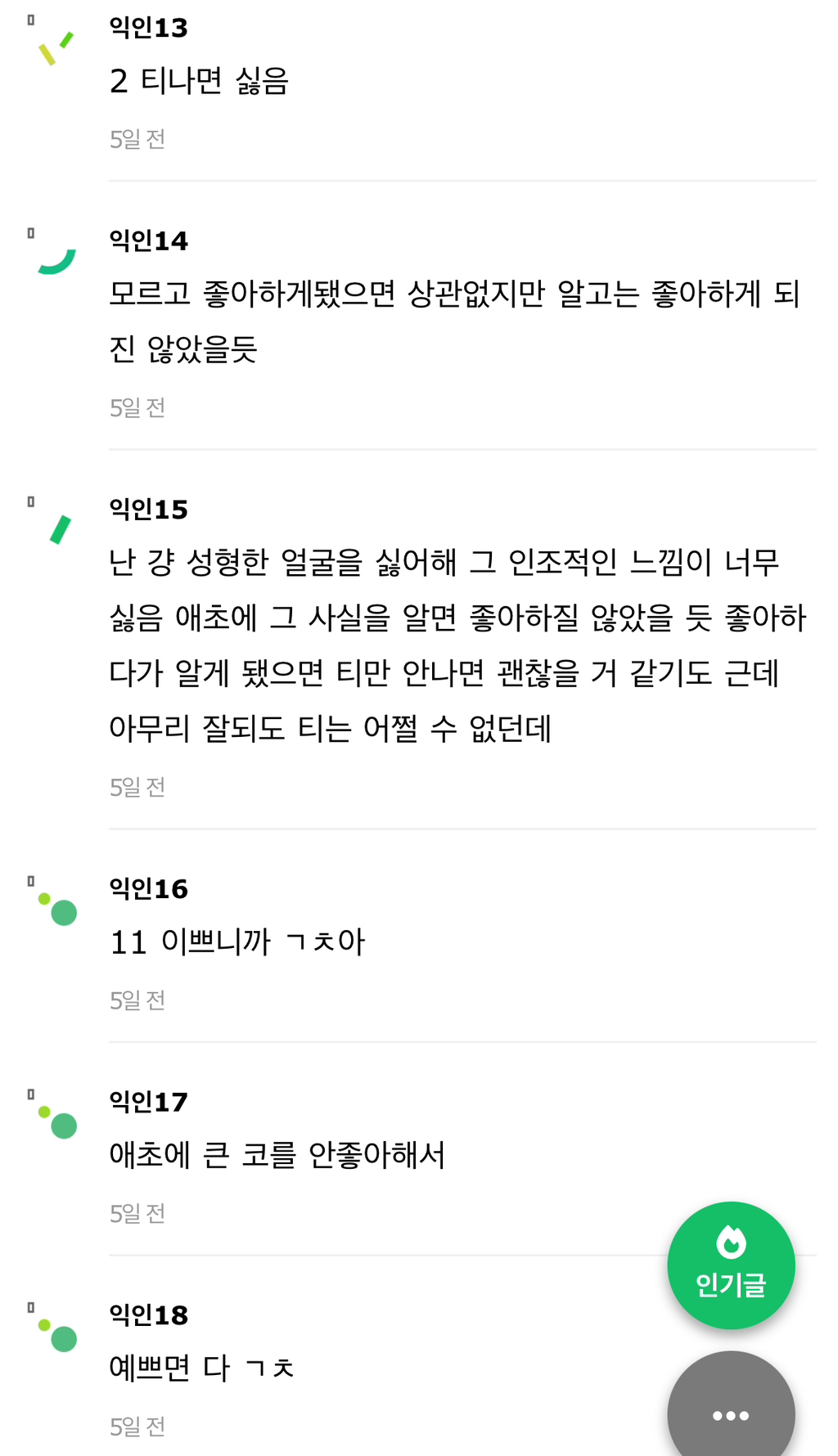
Task: Expand options for 익인16's comment marker
Action: [x=31, y=881]
